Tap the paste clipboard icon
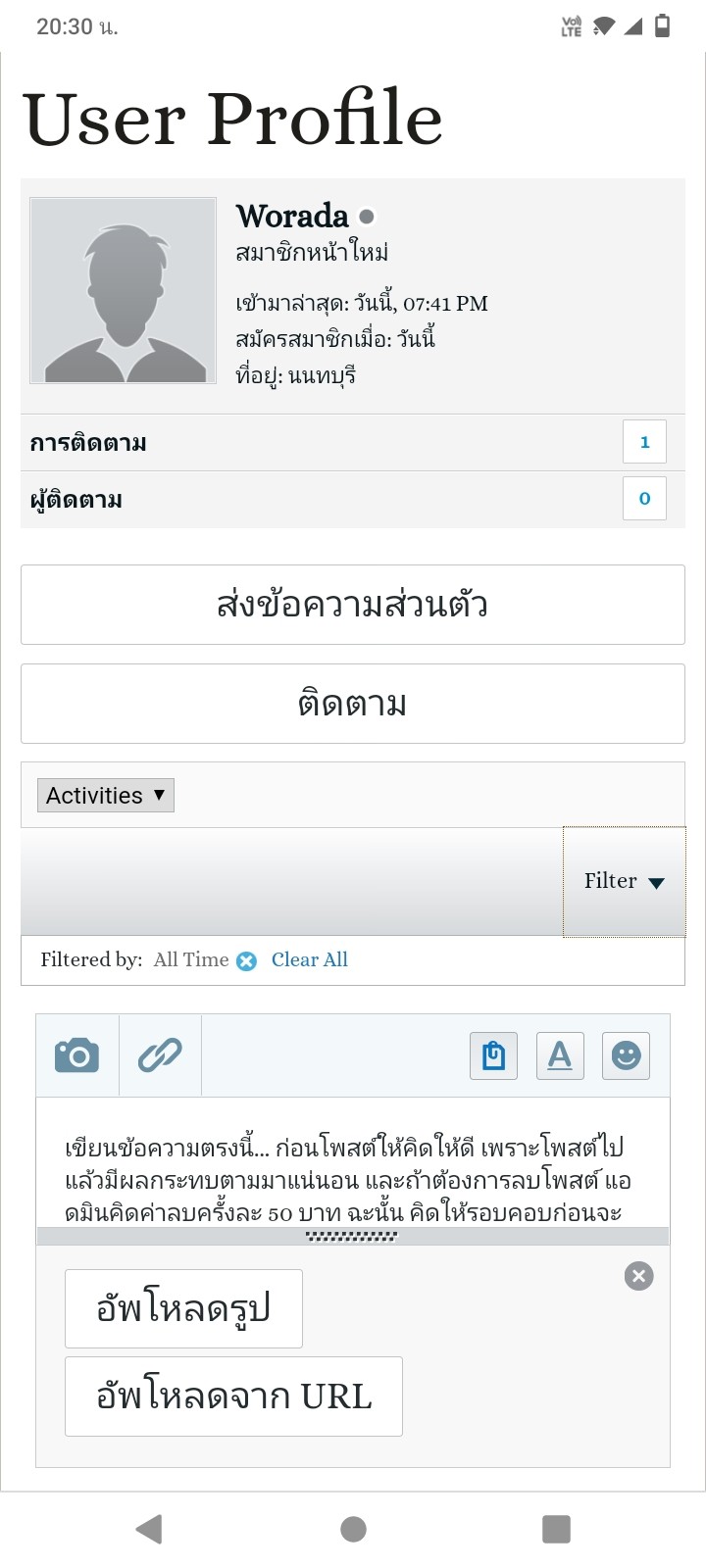706x1568 pixels. (494, 1055)
